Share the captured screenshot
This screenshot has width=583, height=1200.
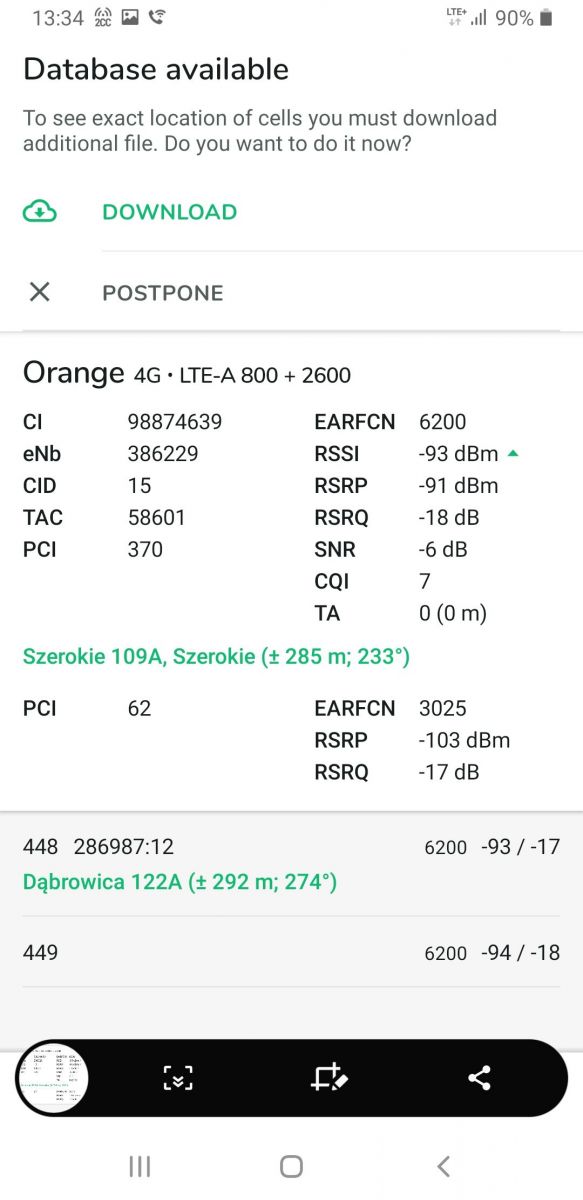479,1077
